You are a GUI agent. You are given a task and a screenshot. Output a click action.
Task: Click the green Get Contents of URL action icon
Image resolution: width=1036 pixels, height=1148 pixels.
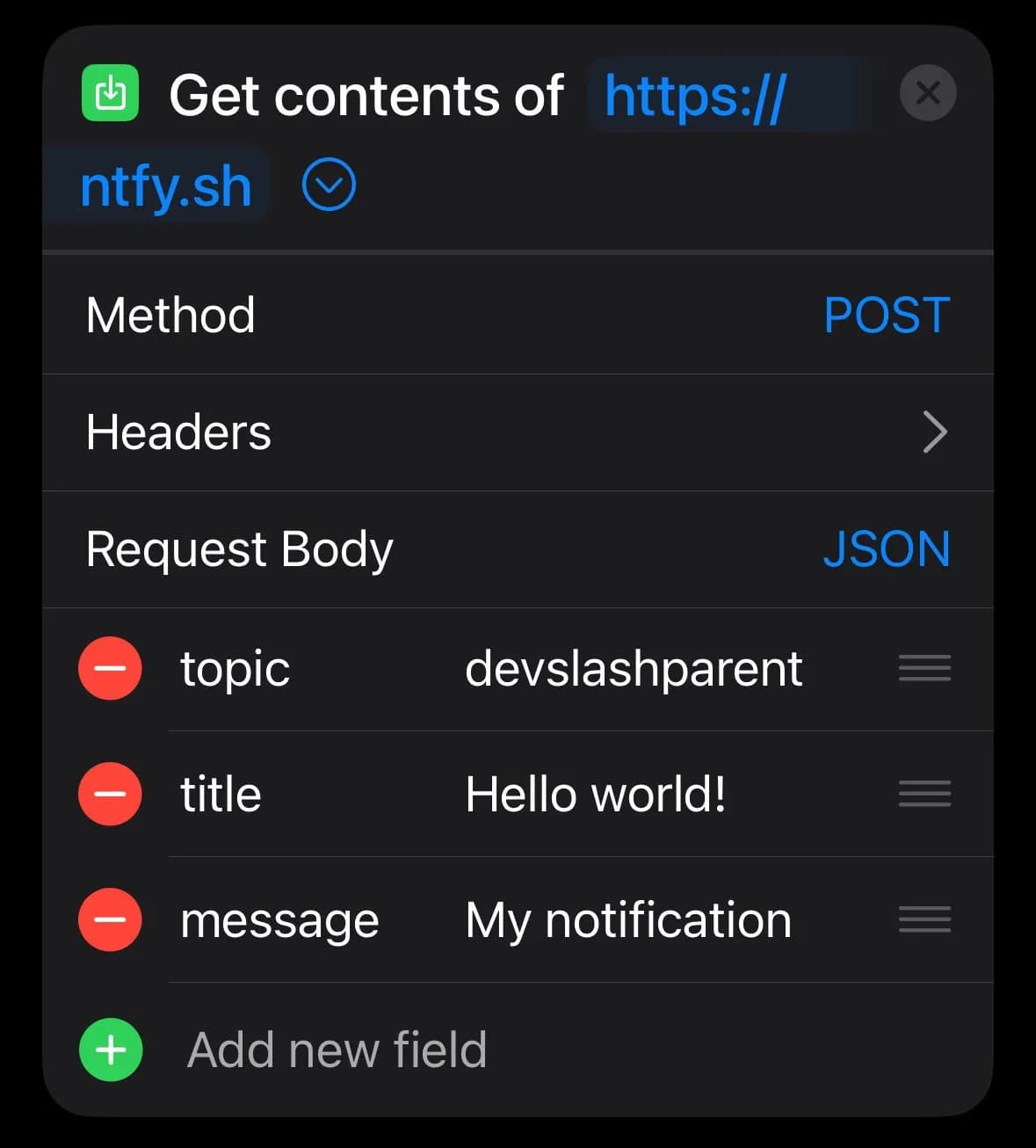coord(109,92)
